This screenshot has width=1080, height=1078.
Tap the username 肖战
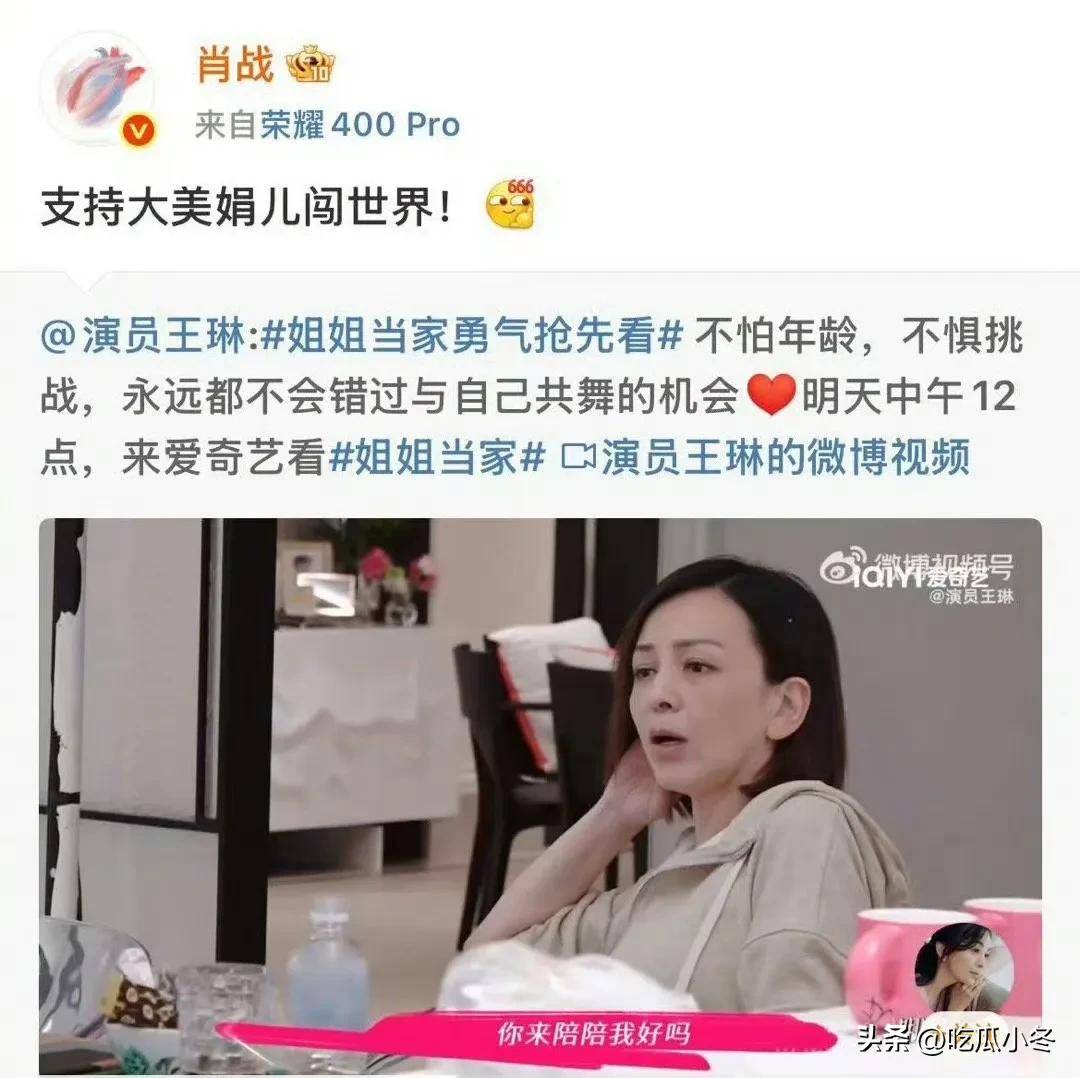coord(235,66)
